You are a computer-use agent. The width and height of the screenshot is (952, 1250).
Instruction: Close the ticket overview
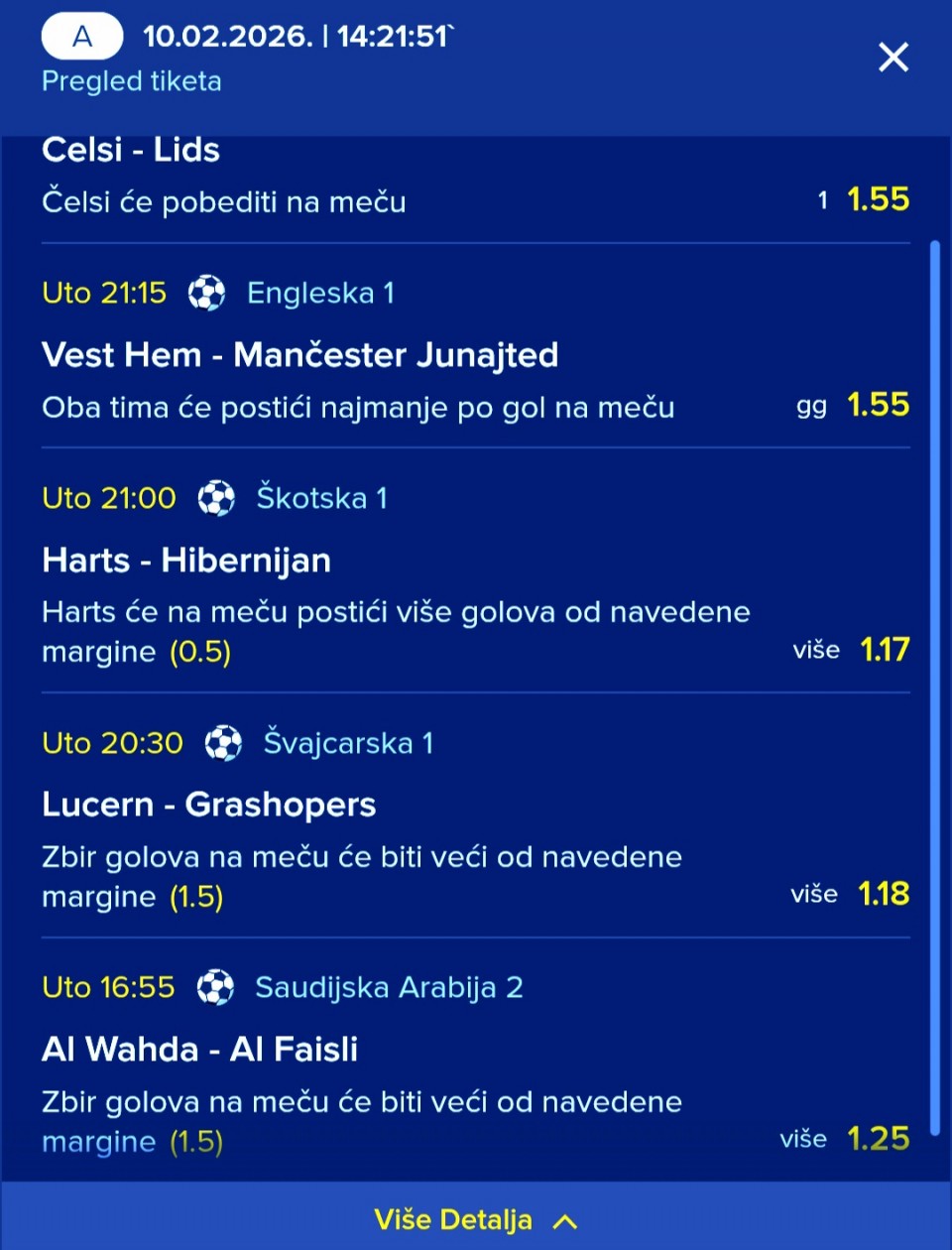[x=893, y=58]
